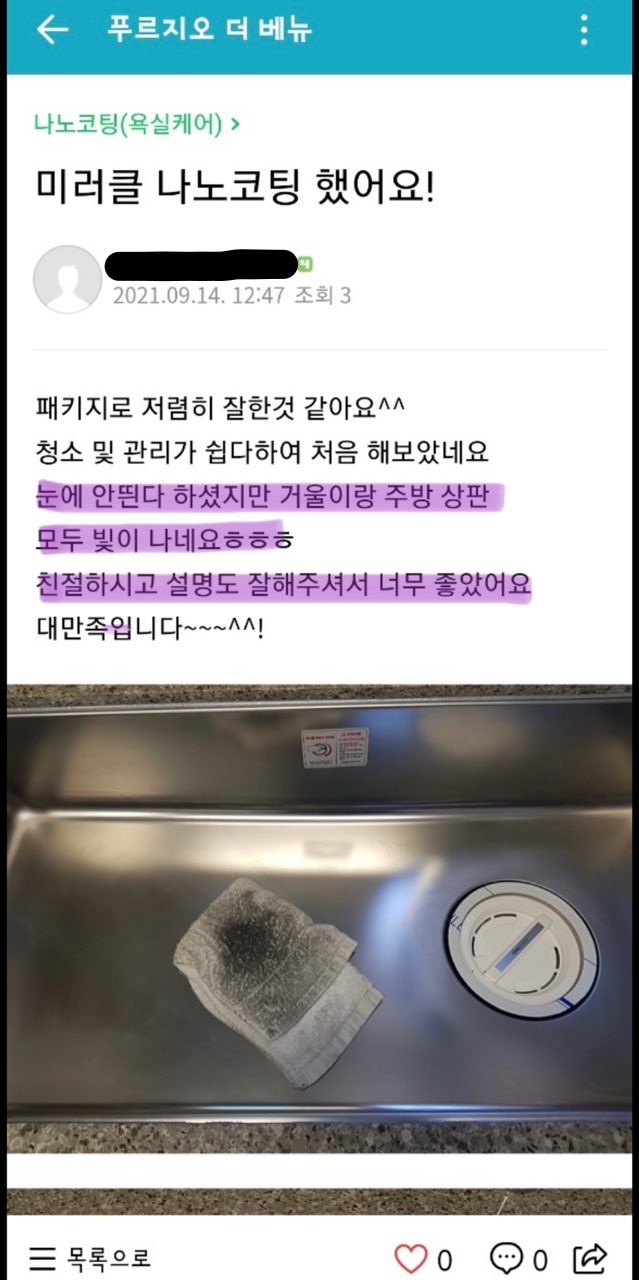Like this post with the heart icon
This screenshot has height=1280, width=639.
(x=411, y=1257)
